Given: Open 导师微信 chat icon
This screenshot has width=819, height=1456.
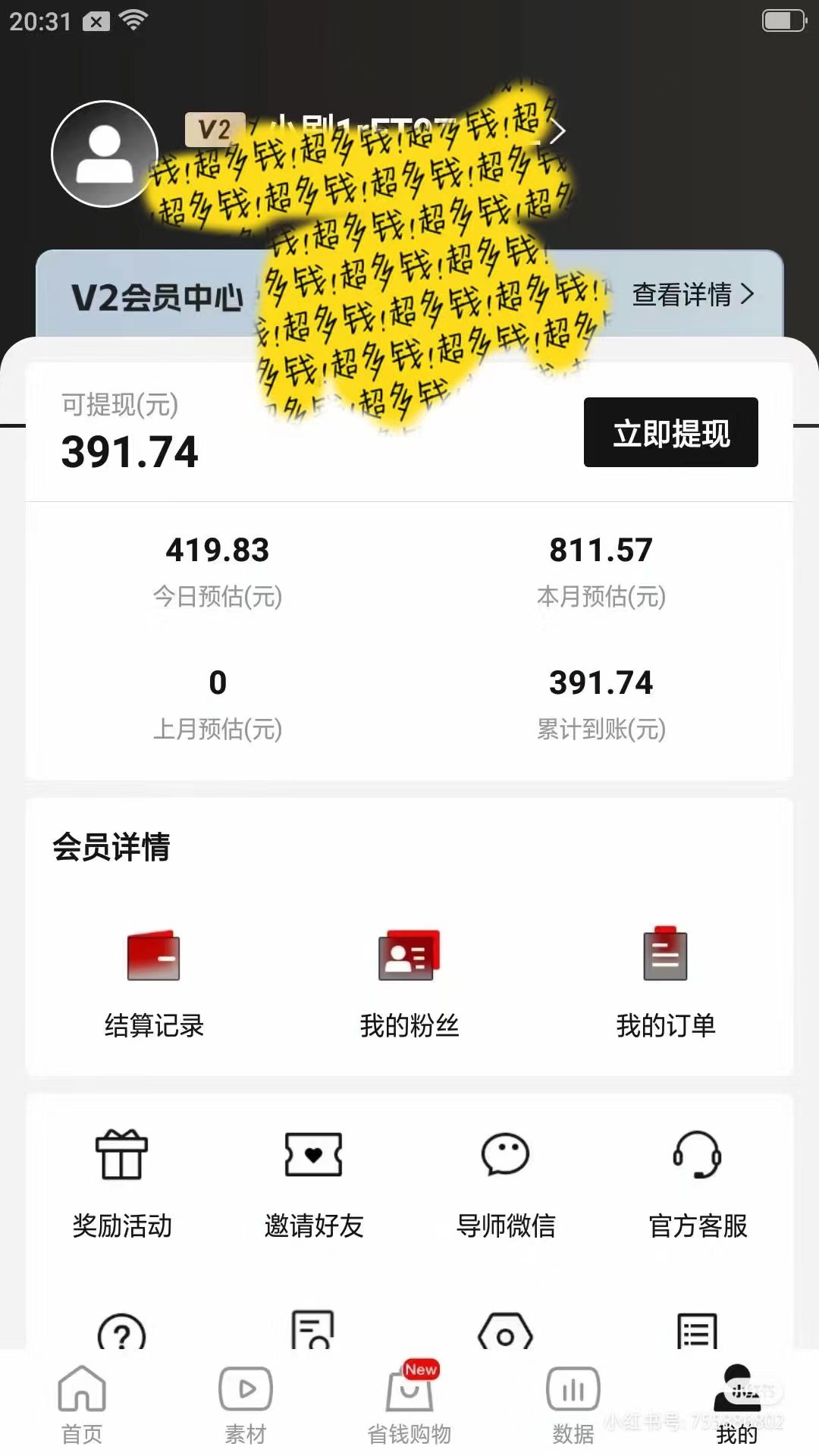Looking at the screenshot, I should coord(504,1153).
